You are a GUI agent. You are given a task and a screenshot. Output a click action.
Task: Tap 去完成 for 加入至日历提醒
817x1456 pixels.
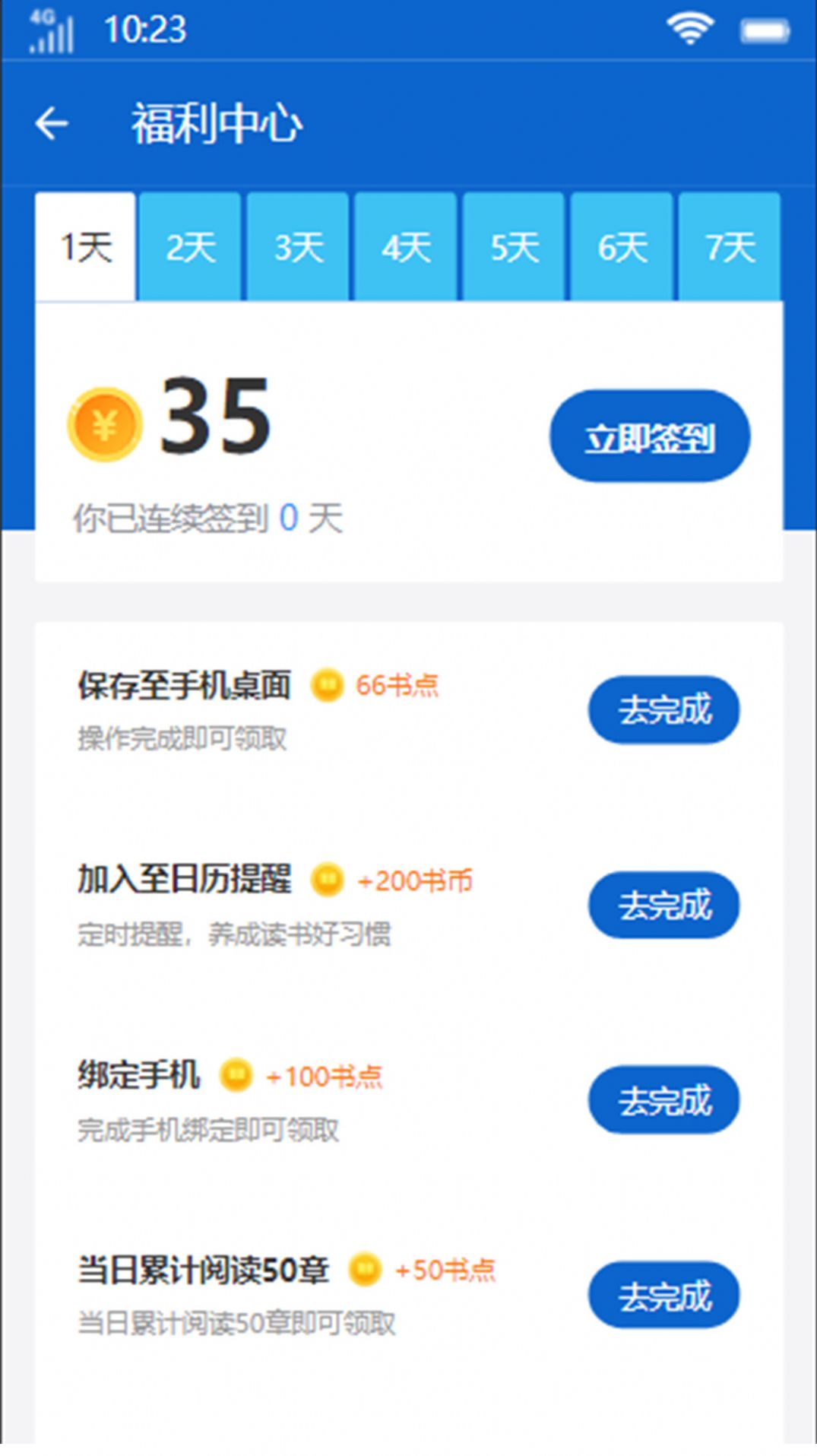coord(664,905)
